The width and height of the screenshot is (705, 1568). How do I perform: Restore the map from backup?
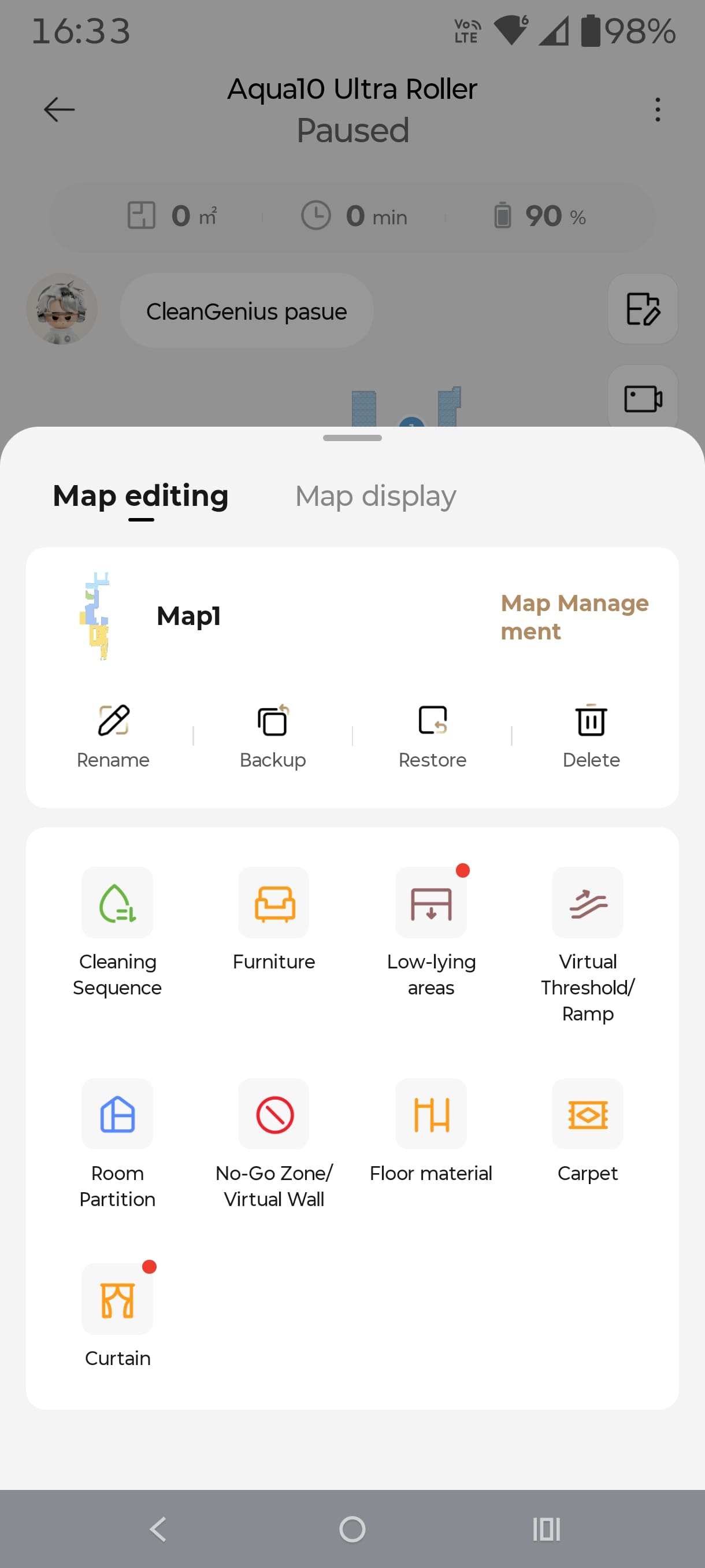(x=432, y=735)
